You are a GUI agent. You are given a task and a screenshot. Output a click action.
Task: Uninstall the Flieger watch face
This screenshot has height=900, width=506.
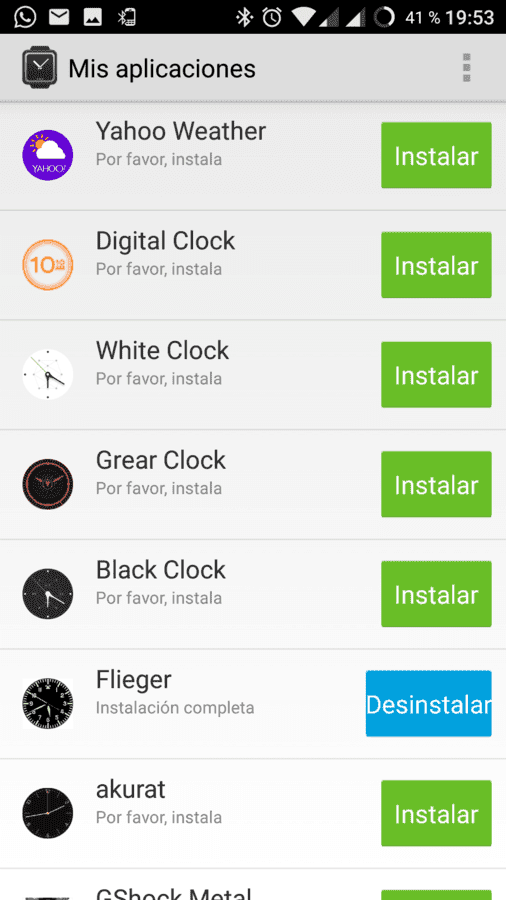point(429,703)
